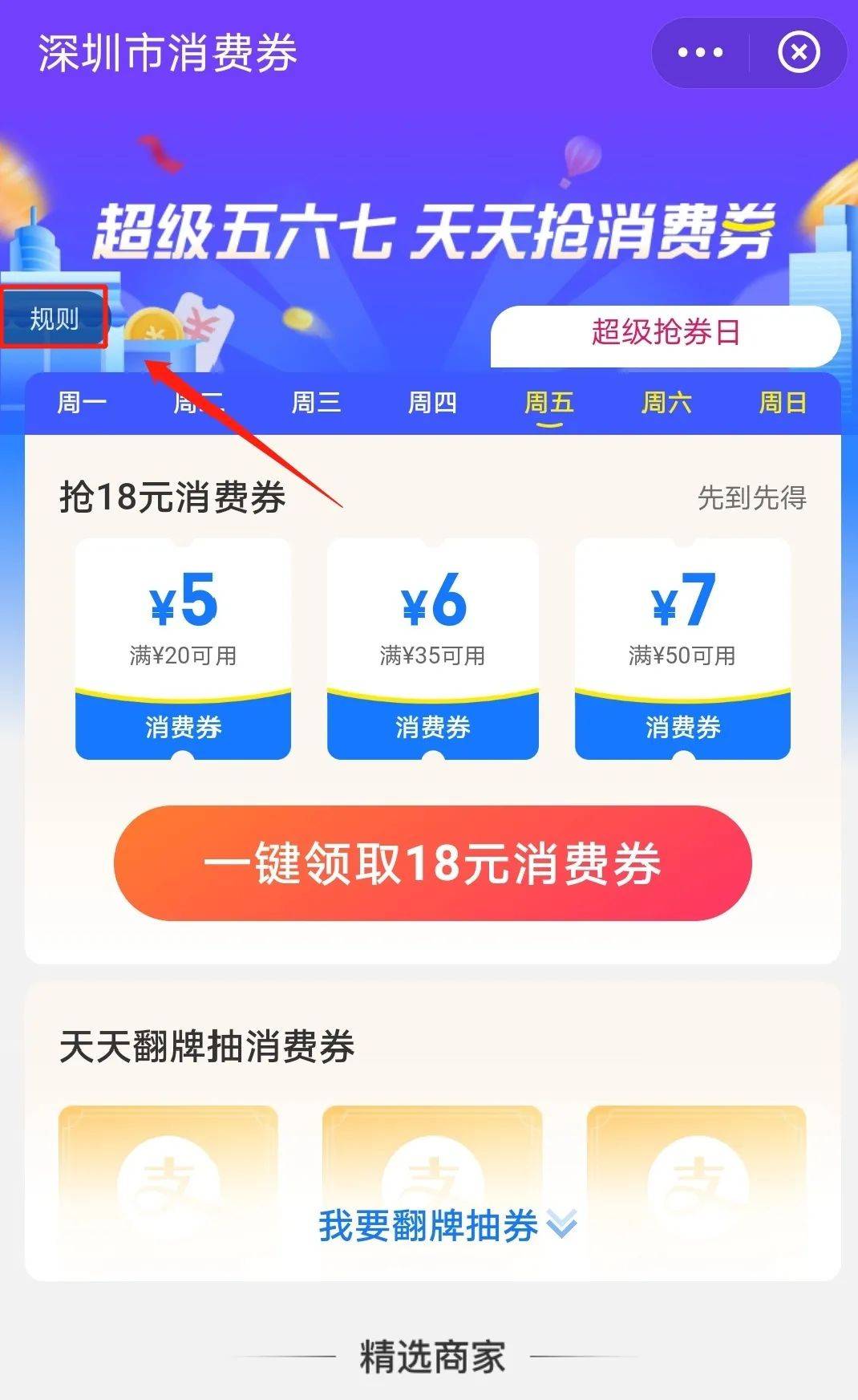Image resolution: width=858 pixels, height=1400 pixels.
Task: Select the ¥7 coupon card
Action: [682, 648]
